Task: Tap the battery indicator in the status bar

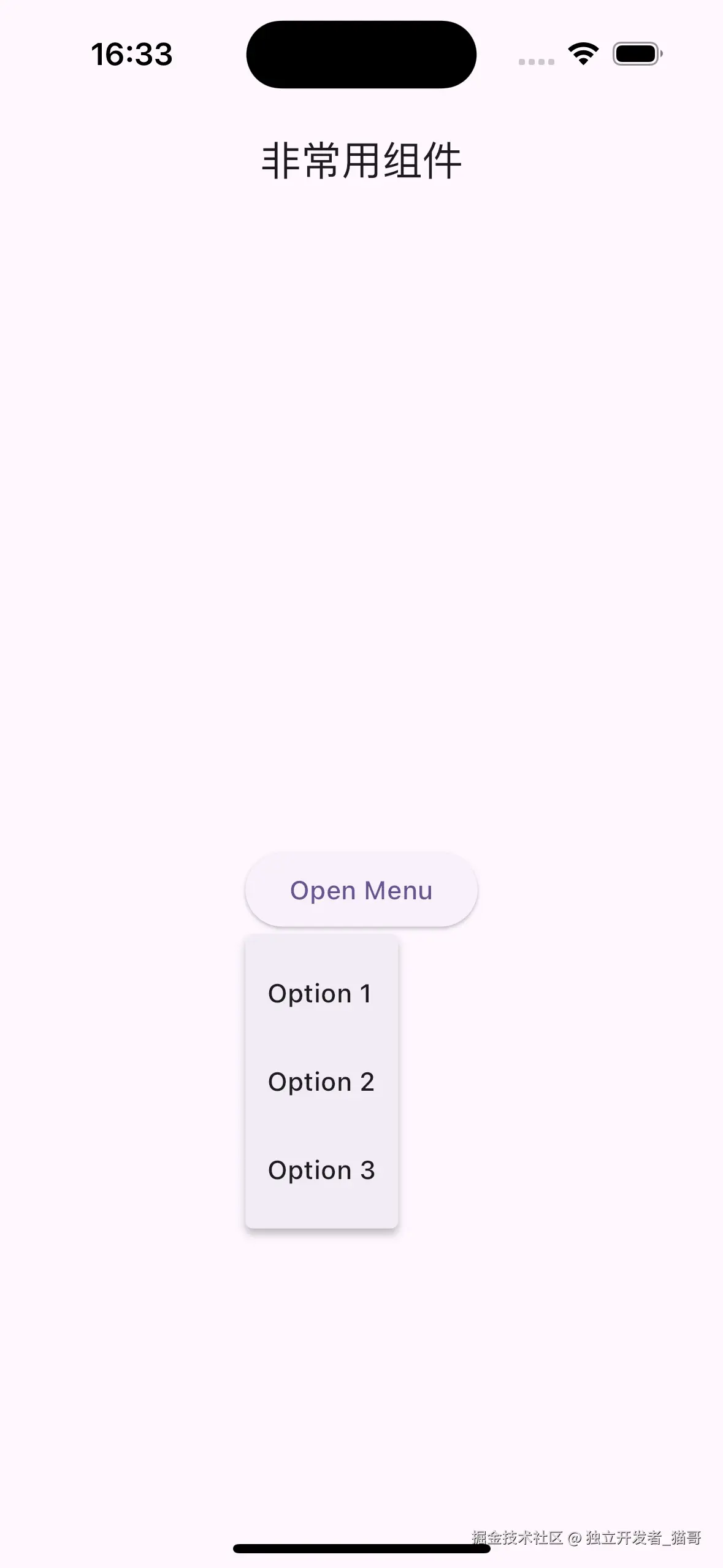Action: pyautogui.click(x=635, y=53)
